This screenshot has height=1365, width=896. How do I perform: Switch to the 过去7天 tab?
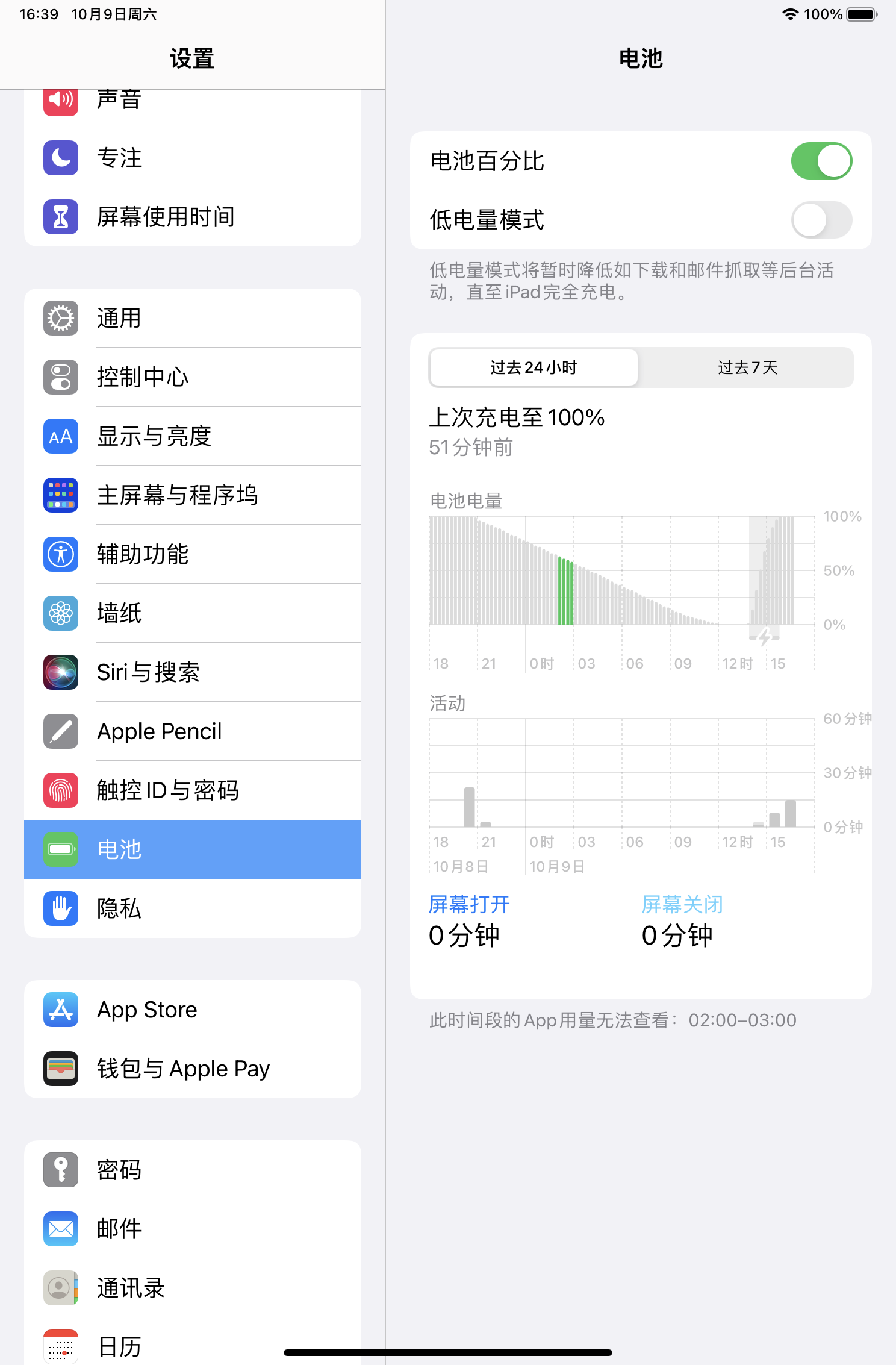pos(747,367)
